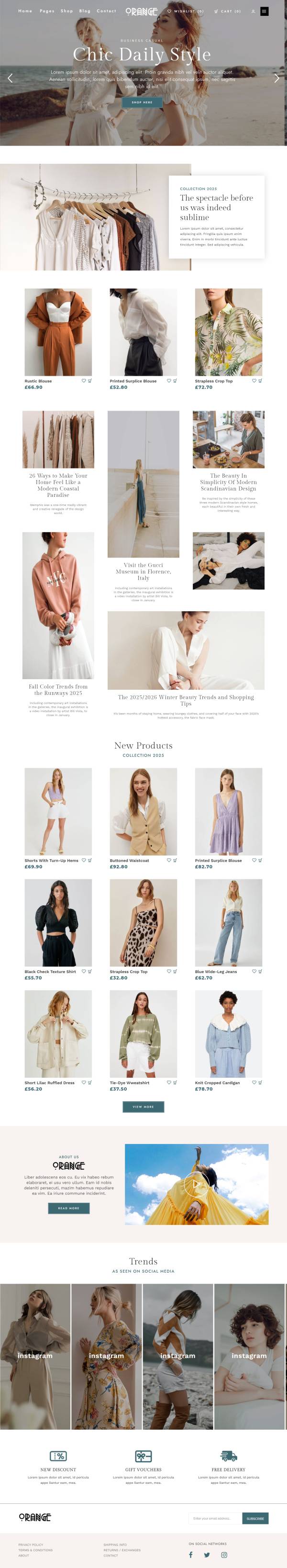
Task: Open the Privacy Policy footer link
Action: [x=31, y=1544]
